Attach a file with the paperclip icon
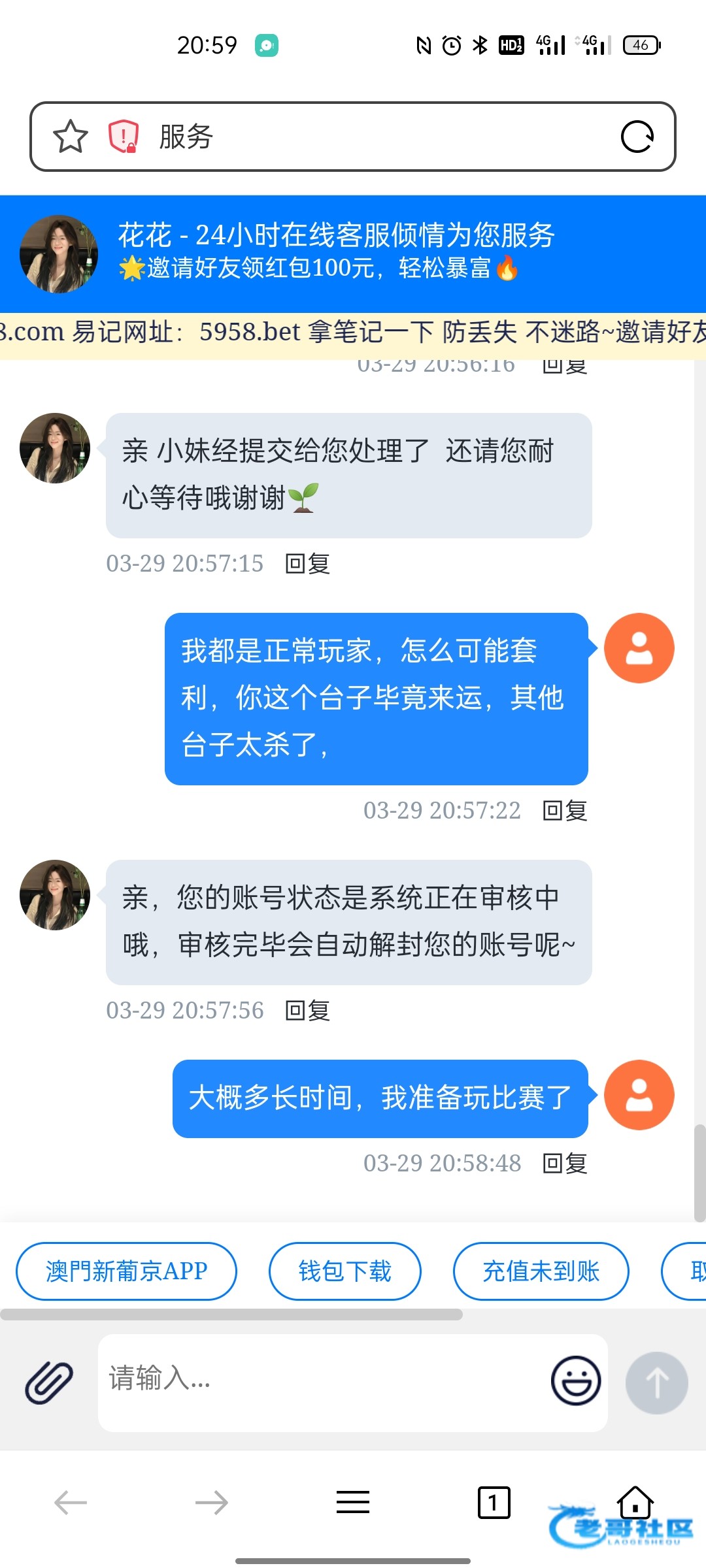This screenshot has height=1568, width=706. [49, 1382]
